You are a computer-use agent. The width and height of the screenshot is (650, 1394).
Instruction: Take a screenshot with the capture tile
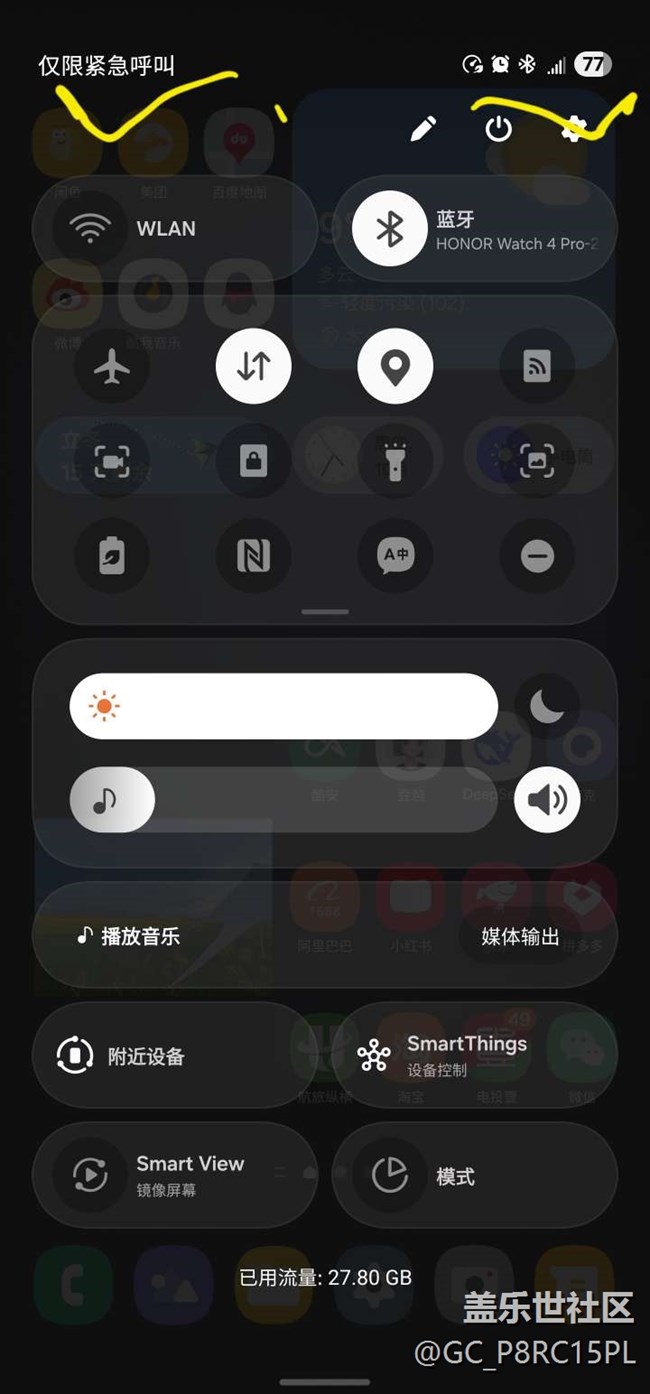[537, 462]
